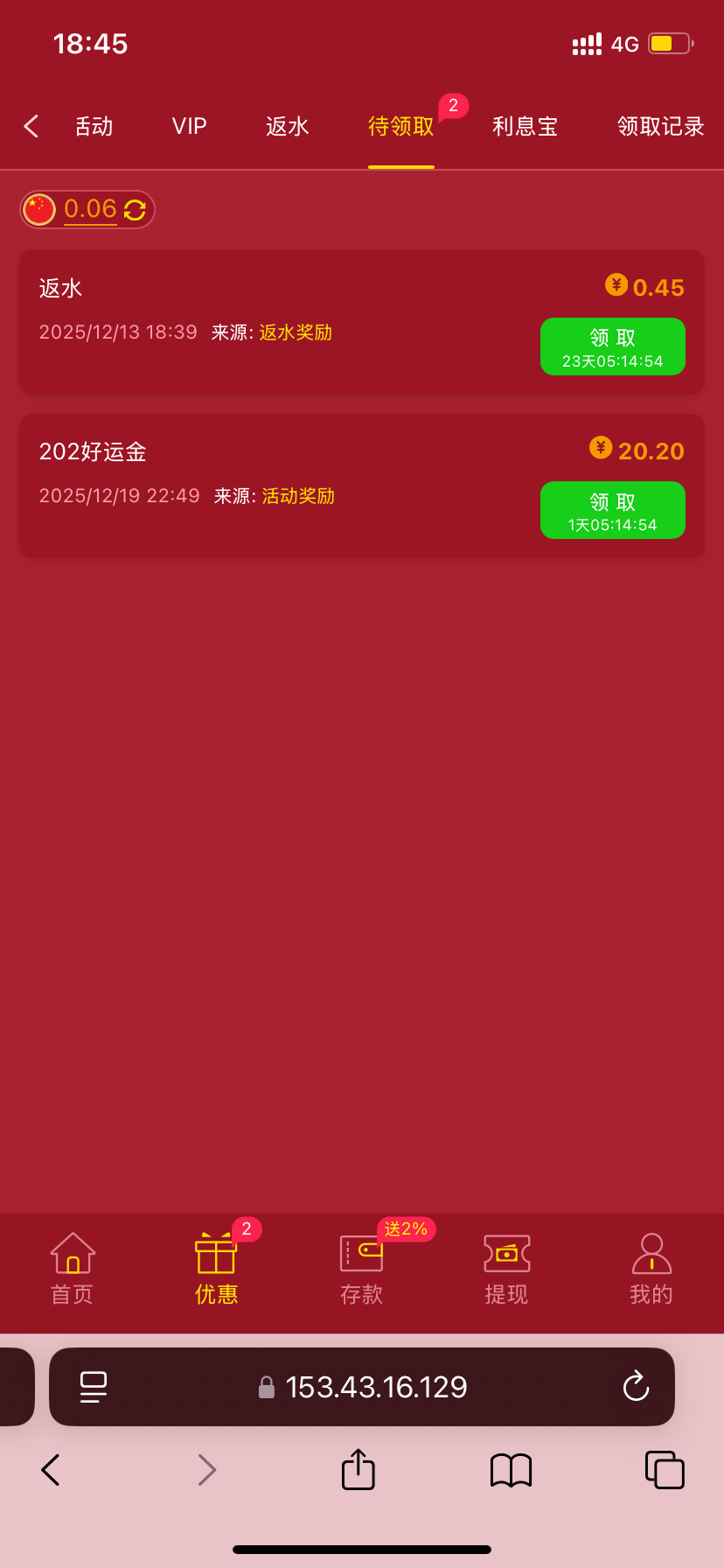Switch to the top 返水 tab
724x1568 pixels.
pos(287,127)
